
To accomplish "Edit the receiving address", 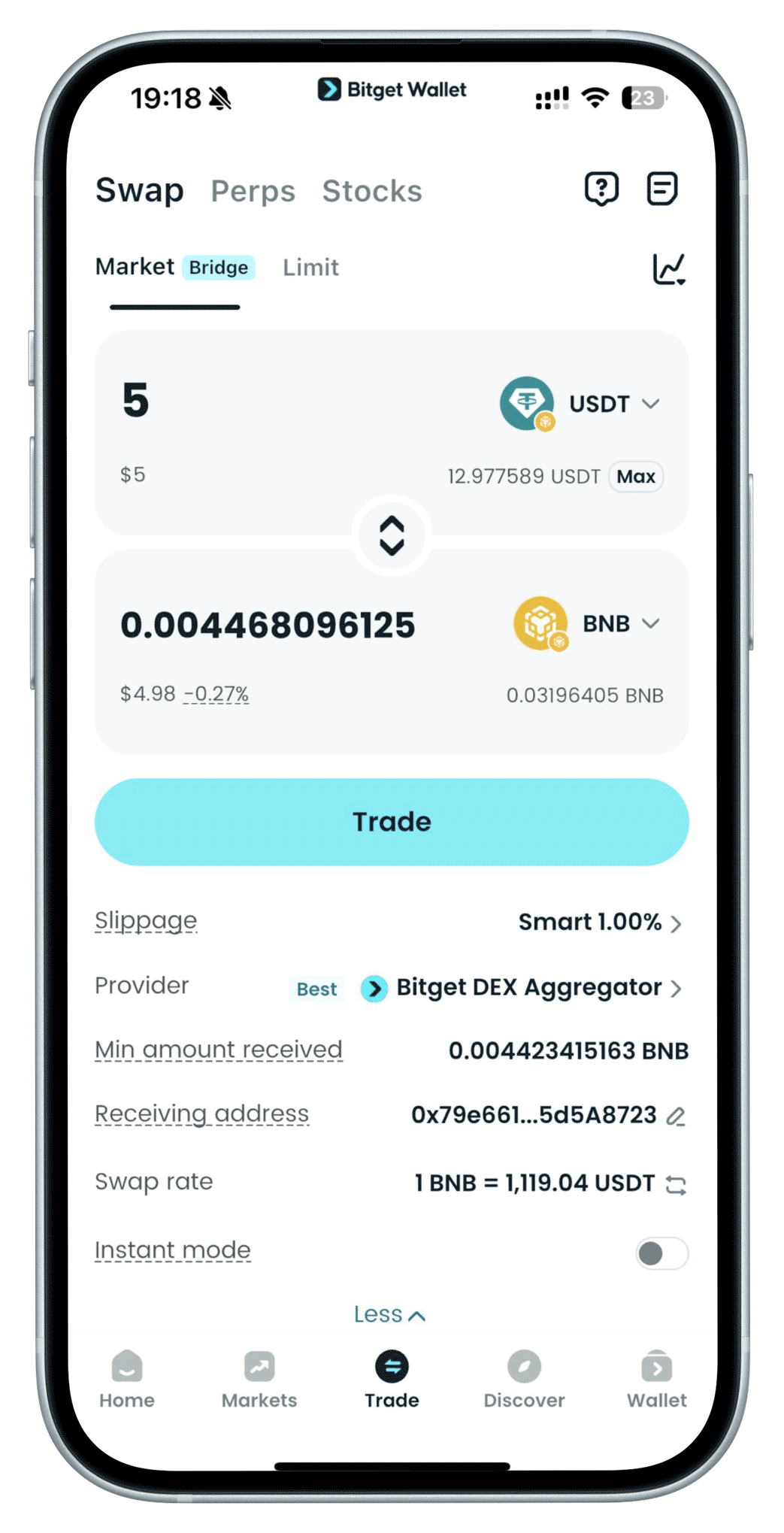I will (x=676, y=1116).
